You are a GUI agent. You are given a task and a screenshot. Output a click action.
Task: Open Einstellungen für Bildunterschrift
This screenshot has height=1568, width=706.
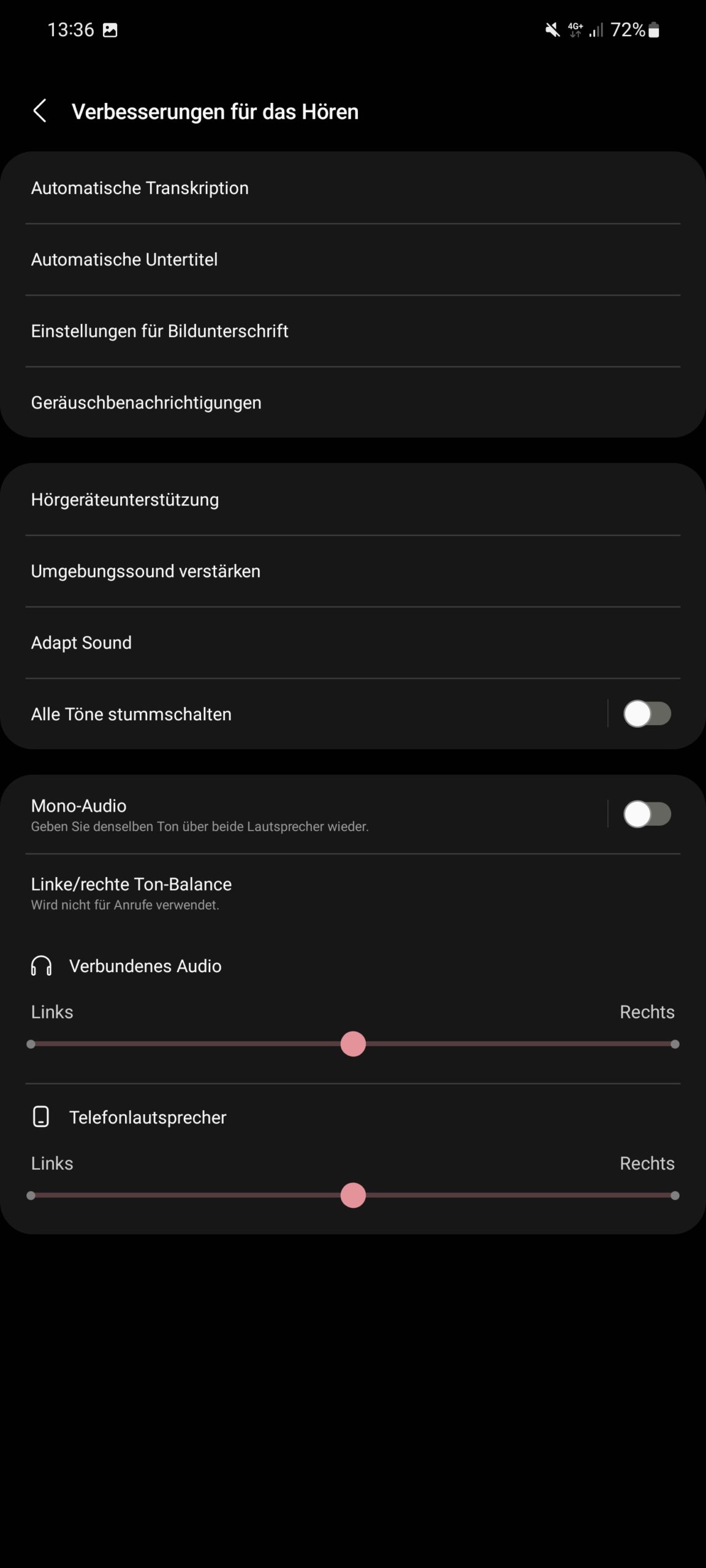[x=353, y=331]
